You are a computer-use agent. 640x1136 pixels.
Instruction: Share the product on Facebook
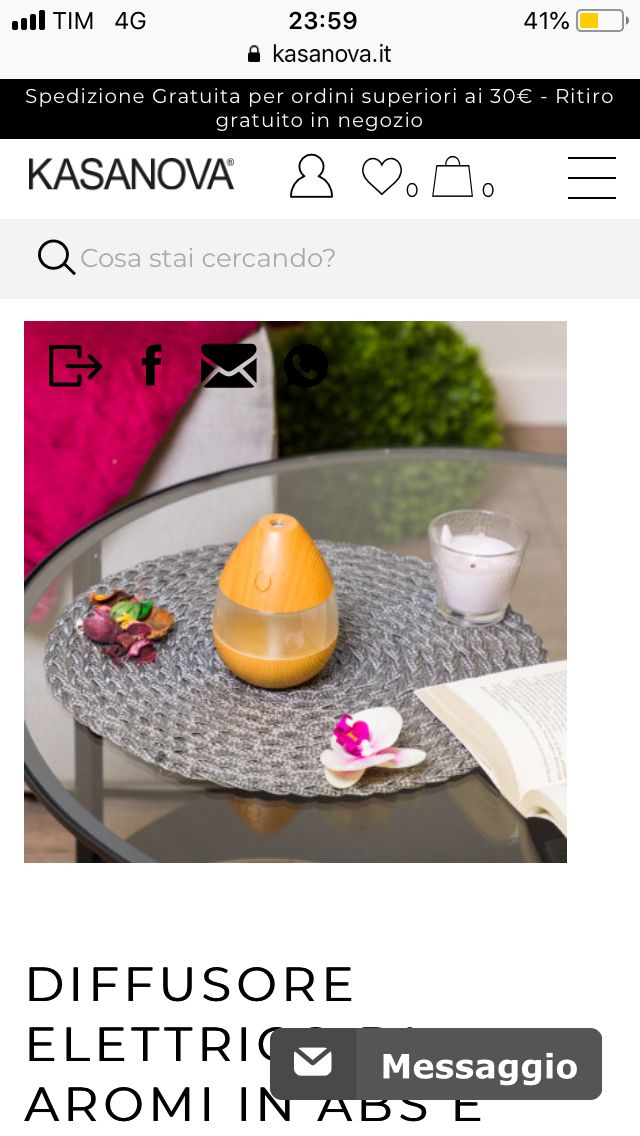point(151,365)
